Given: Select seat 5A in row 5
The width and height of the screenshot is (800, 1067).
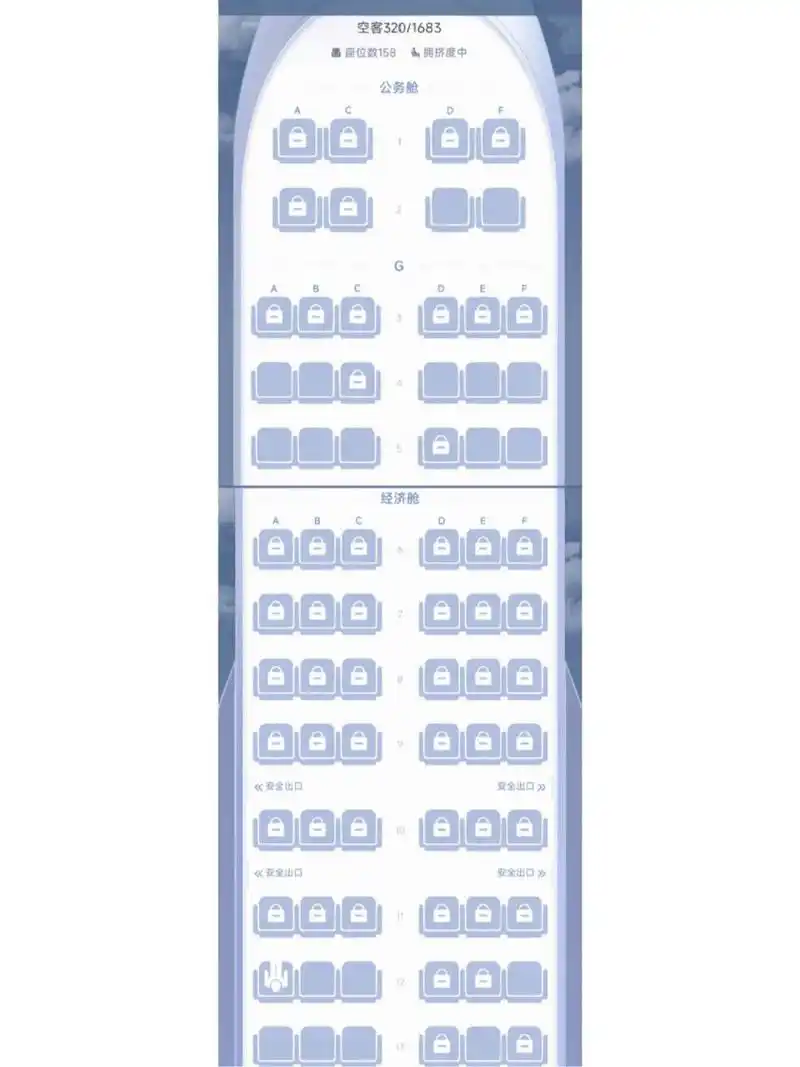Looking at the screenshot, I should pyautogui.click(x=273, y=447).
